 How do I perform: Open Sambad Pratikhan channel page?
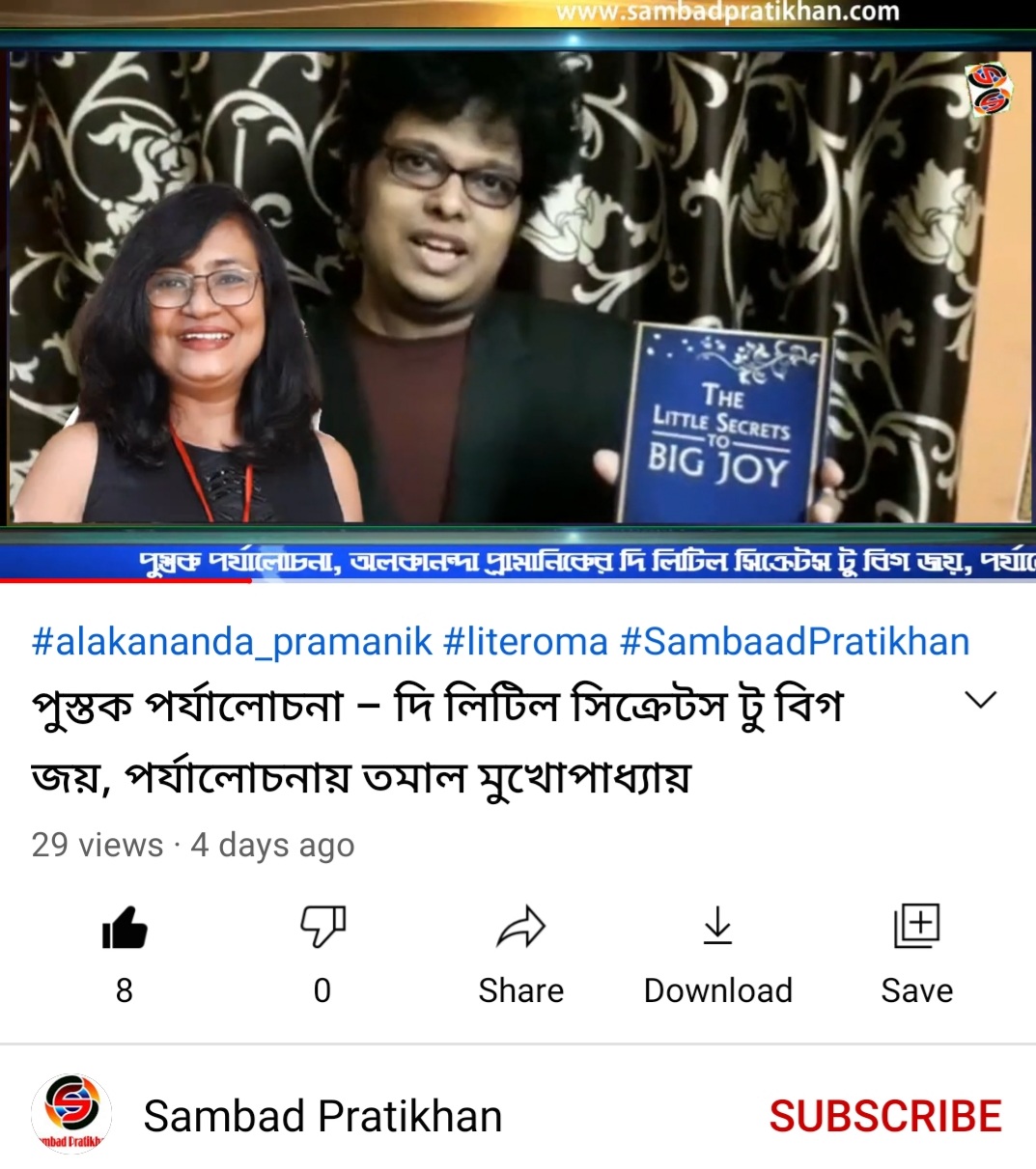[x=322, y=1116]
